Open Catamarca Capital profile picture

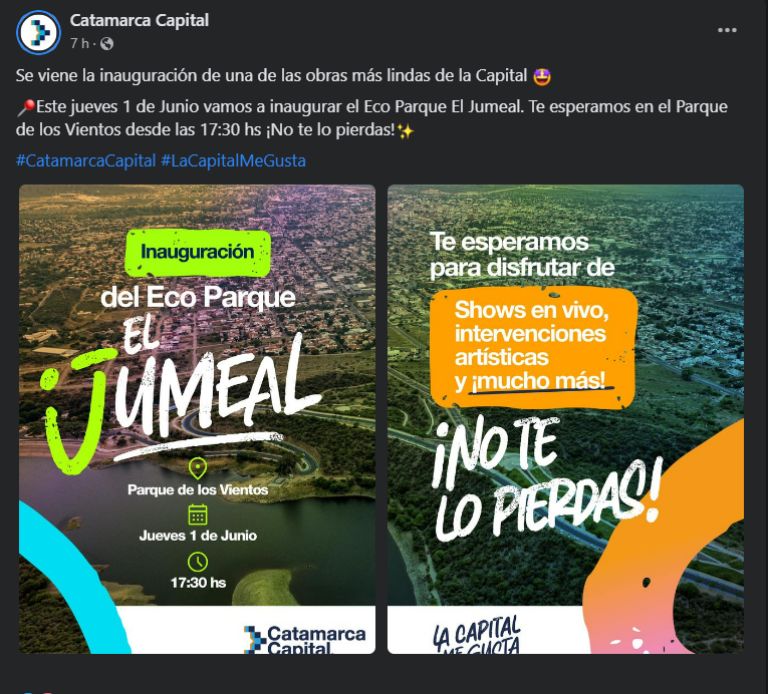[38, 32]
